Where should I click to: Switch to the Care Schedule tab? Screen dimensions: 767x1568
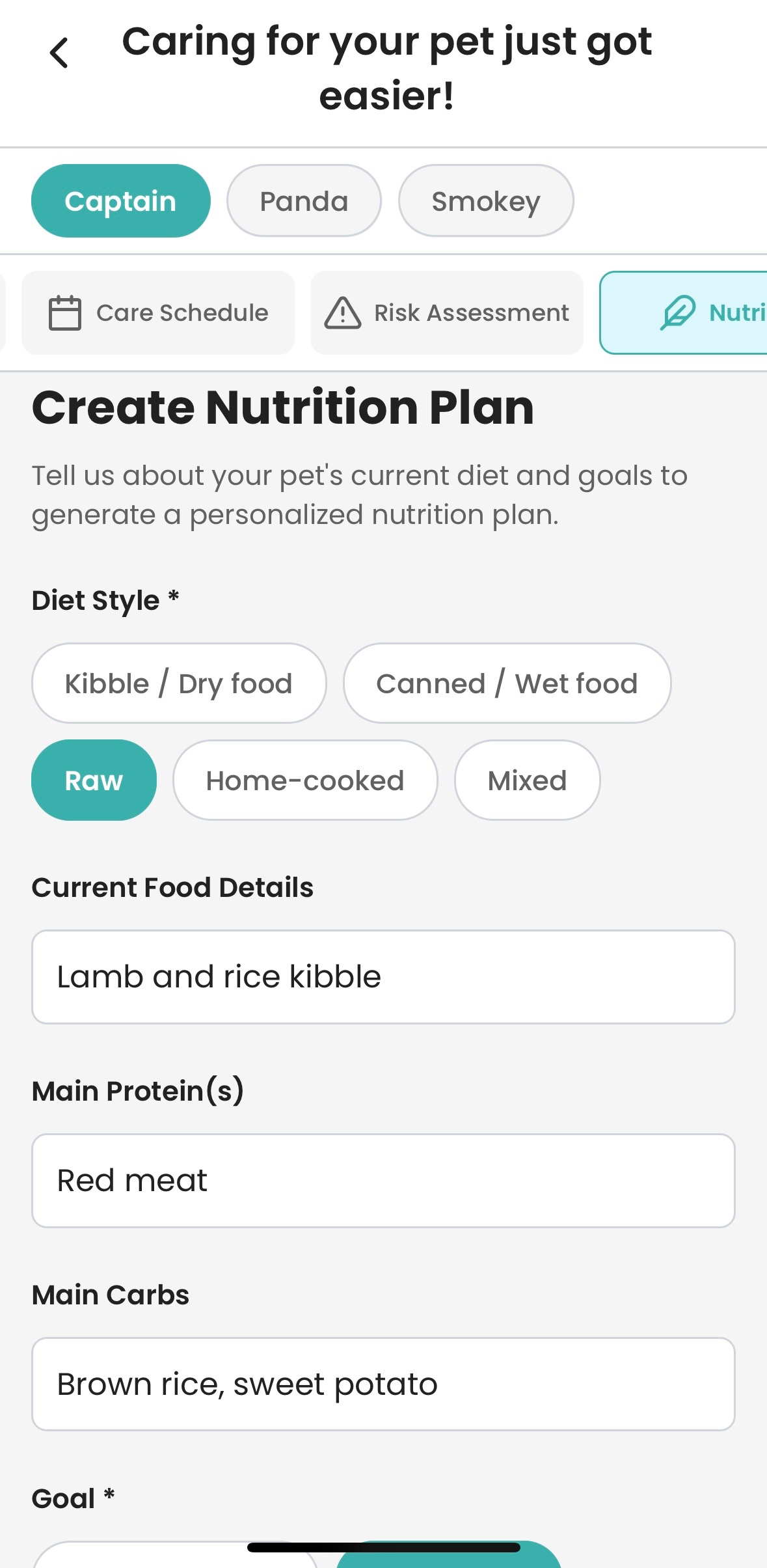click(x=157, y=312)
